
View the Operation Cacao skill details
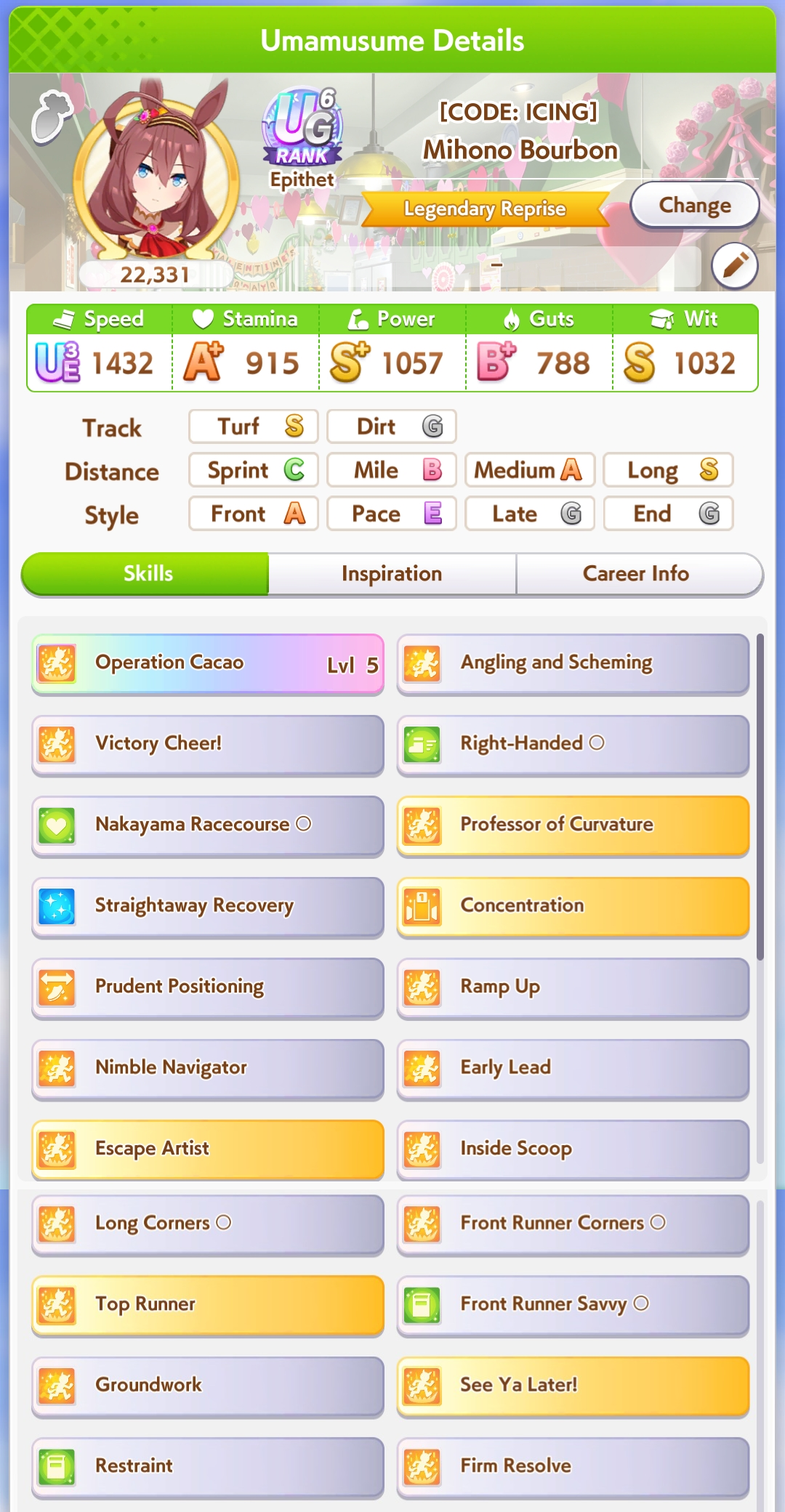[208, 664]
